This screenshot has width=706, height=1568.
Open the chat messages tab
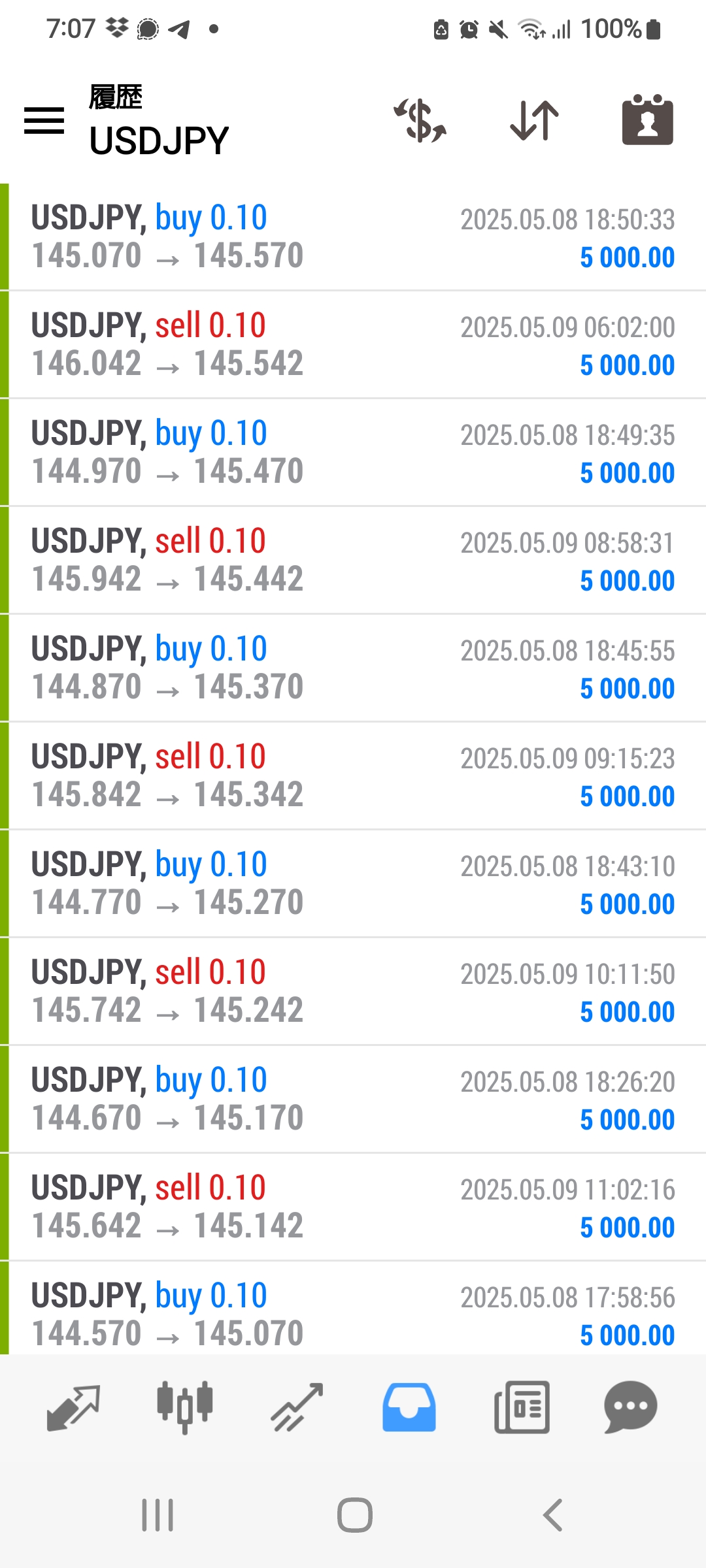[x=631, y=1408]
